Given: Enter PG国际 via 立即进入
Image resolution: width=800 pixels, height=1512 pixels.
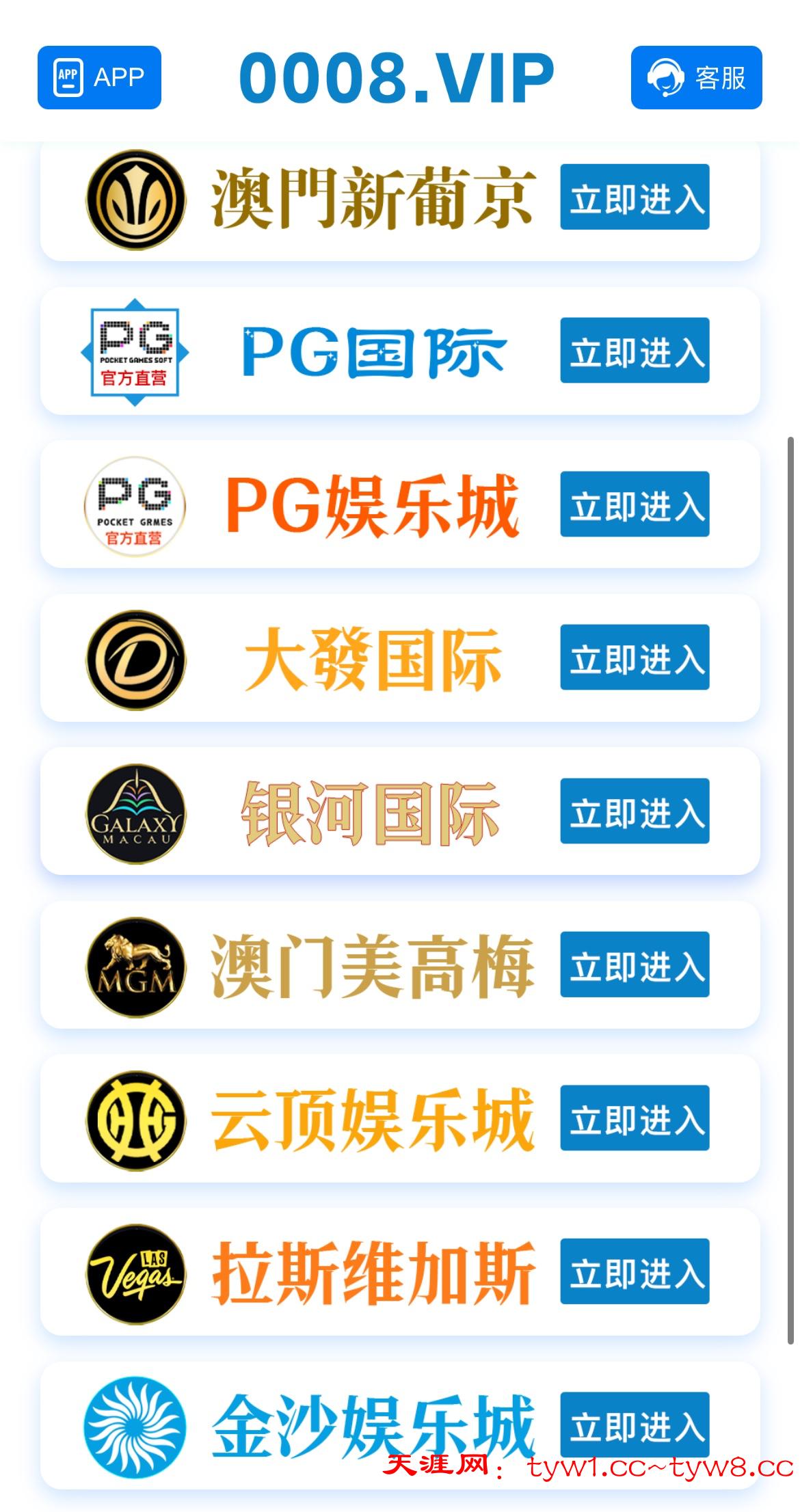Looking at the screenshot, I should point(635,350).
